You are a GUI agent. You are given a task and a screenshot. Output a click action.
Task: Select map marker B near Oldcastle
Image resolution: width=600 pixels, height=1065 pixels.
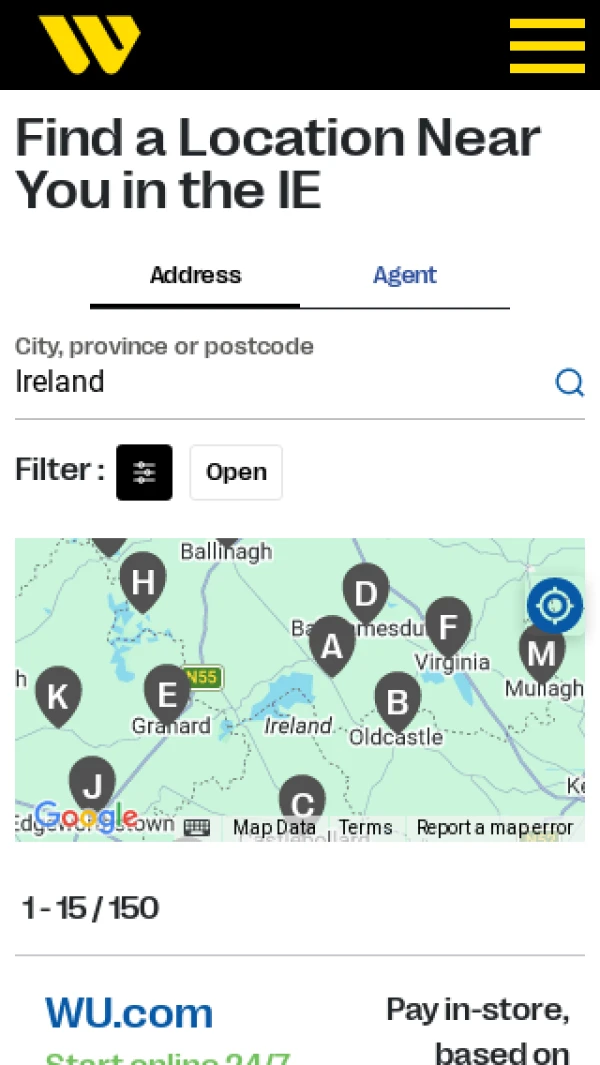click(x=397, y=701)
